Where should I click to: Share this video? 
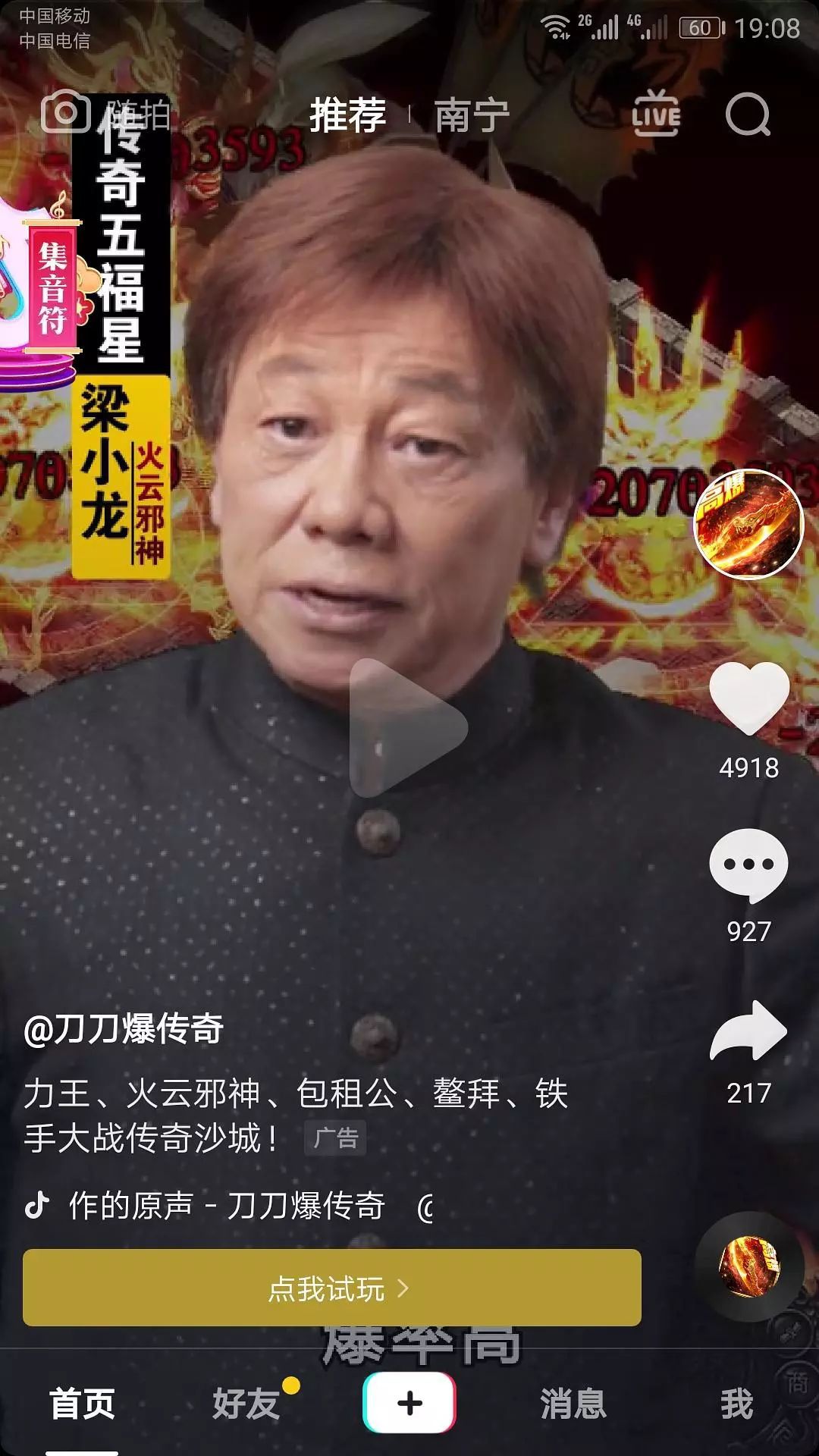tap(748, 1031)
